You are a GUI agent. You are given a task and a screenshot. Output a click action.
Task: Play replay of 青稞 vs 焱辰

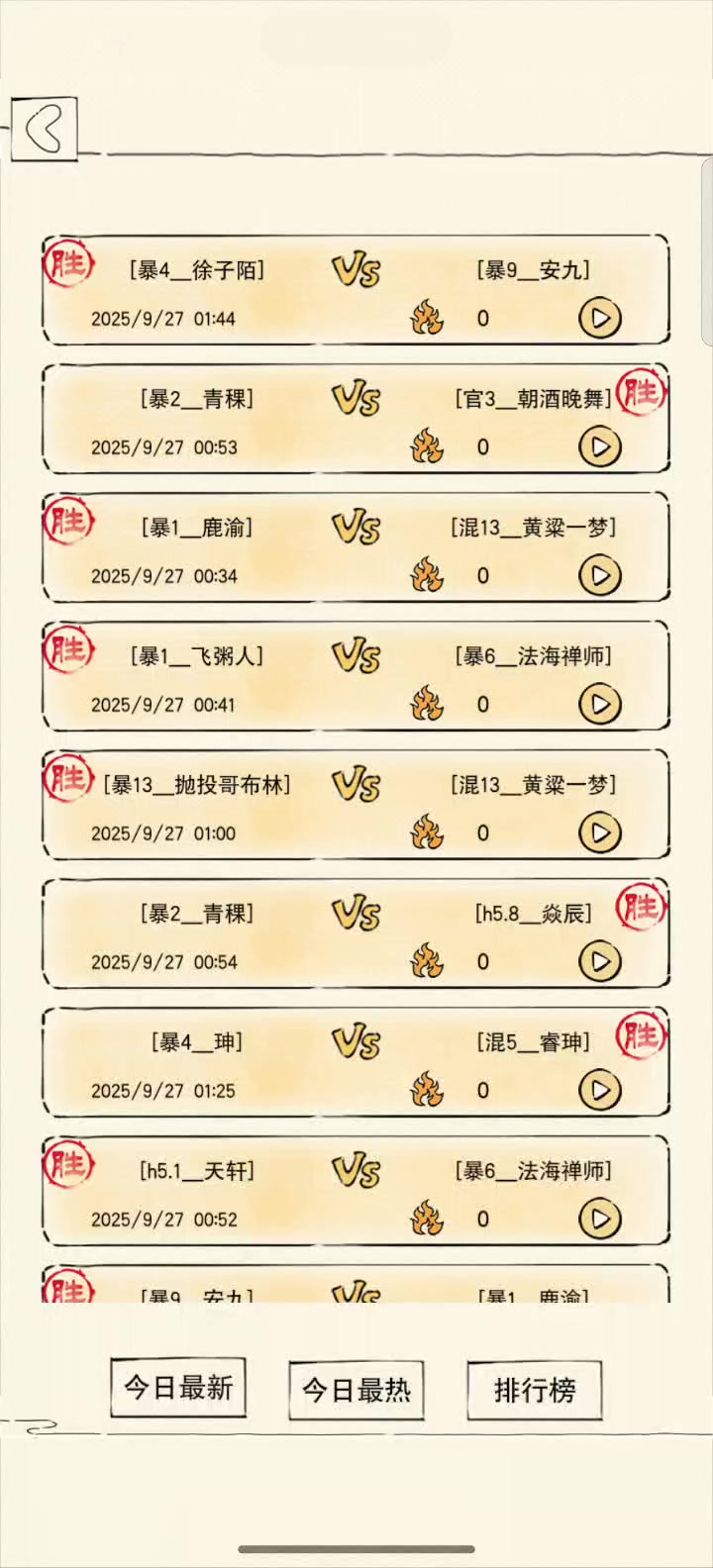point(599,962)
